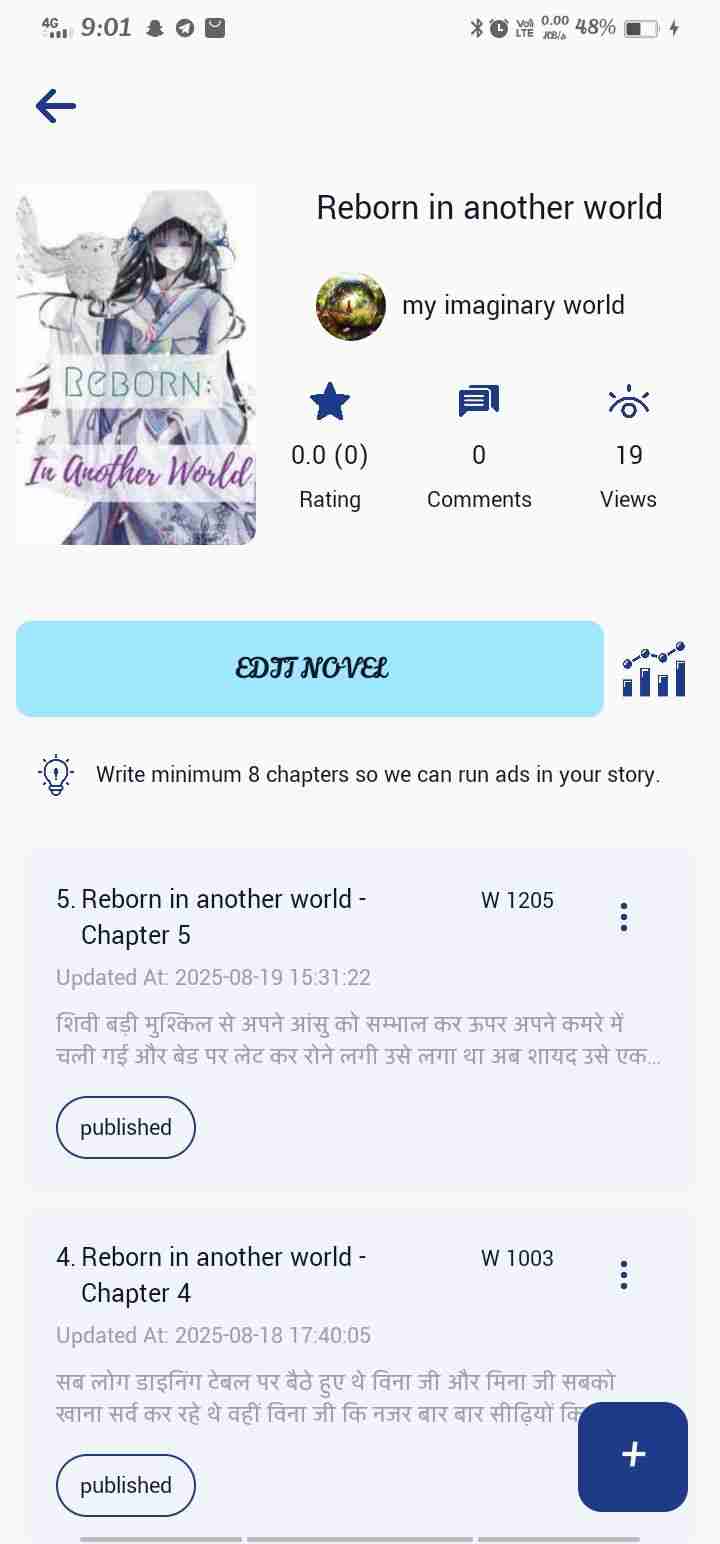This screenshot has width=720, height=1544.
Task: Open Reborn in another world Chapter 4
Action: click(x=223, y=1275)
